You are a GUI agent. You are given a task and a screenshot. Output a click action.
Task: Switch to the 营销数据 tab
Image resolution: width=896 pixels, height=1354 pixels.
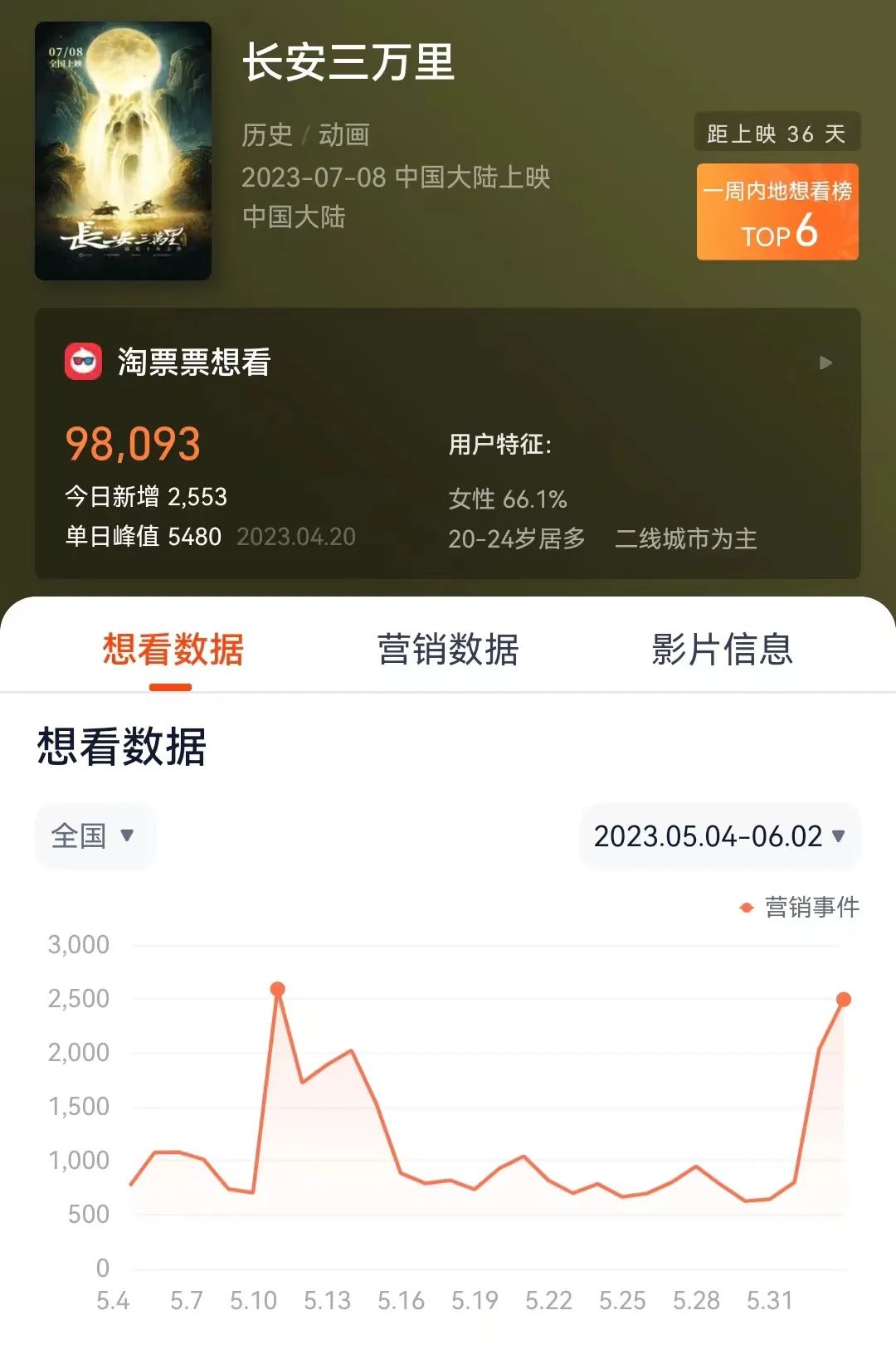coord(448,650)
